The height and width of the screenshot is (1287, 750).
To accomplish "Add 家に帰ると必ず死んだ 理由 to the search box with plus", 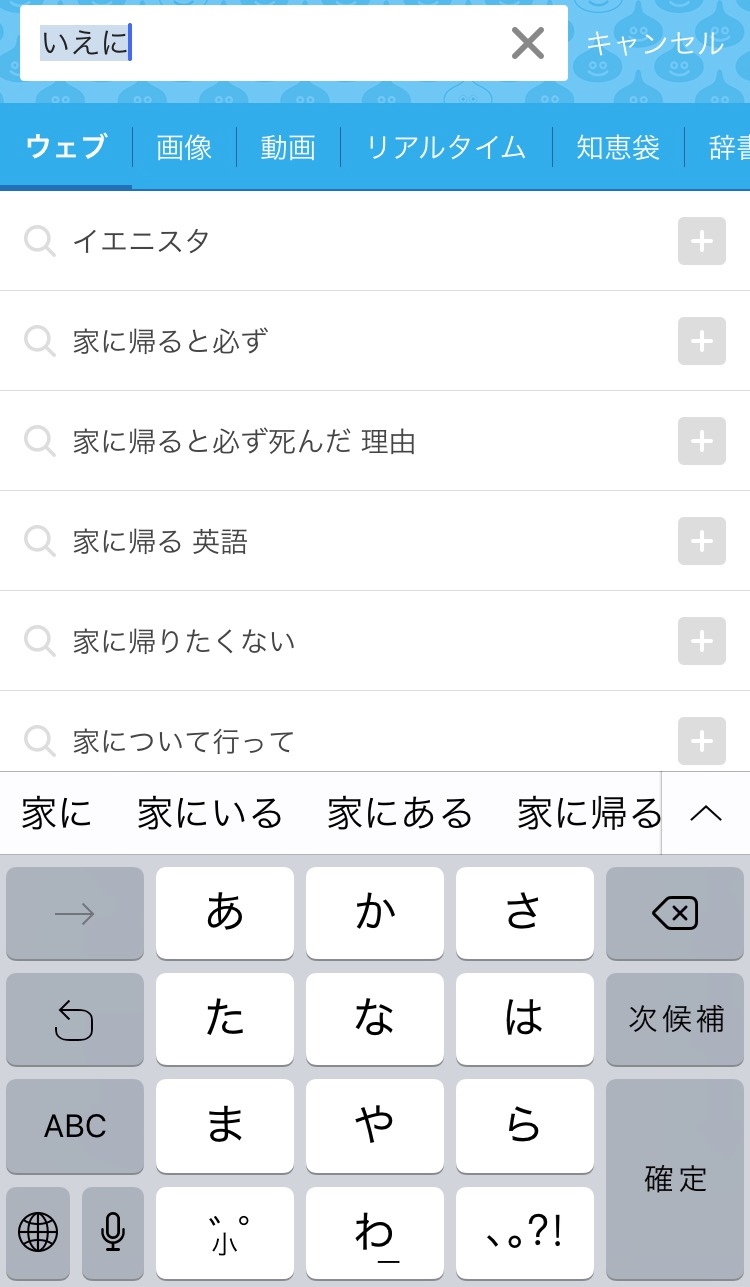I will (x=701, y=441).
